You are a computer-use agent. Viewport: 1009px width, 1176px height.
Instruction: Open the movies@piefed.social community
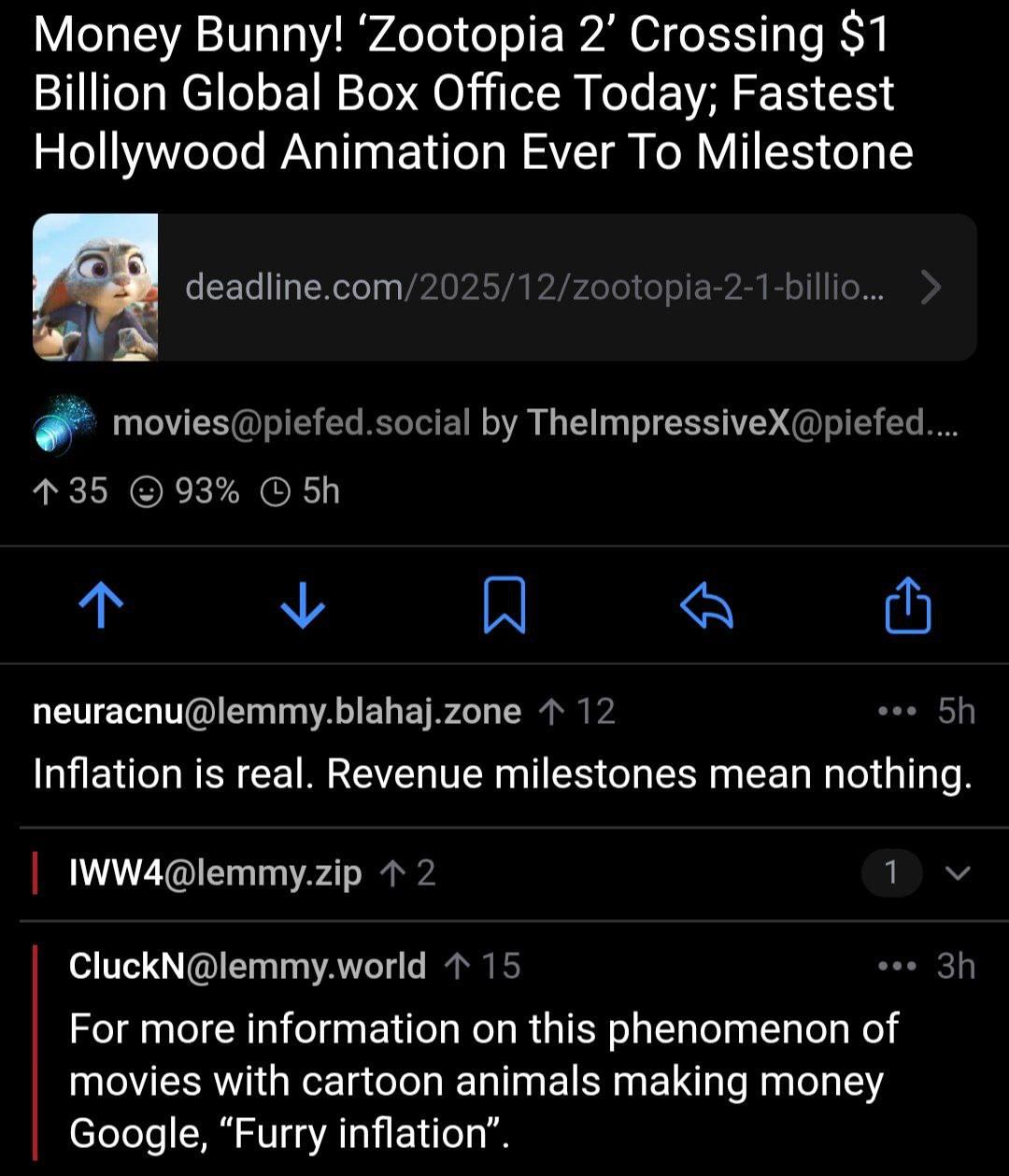290,423
